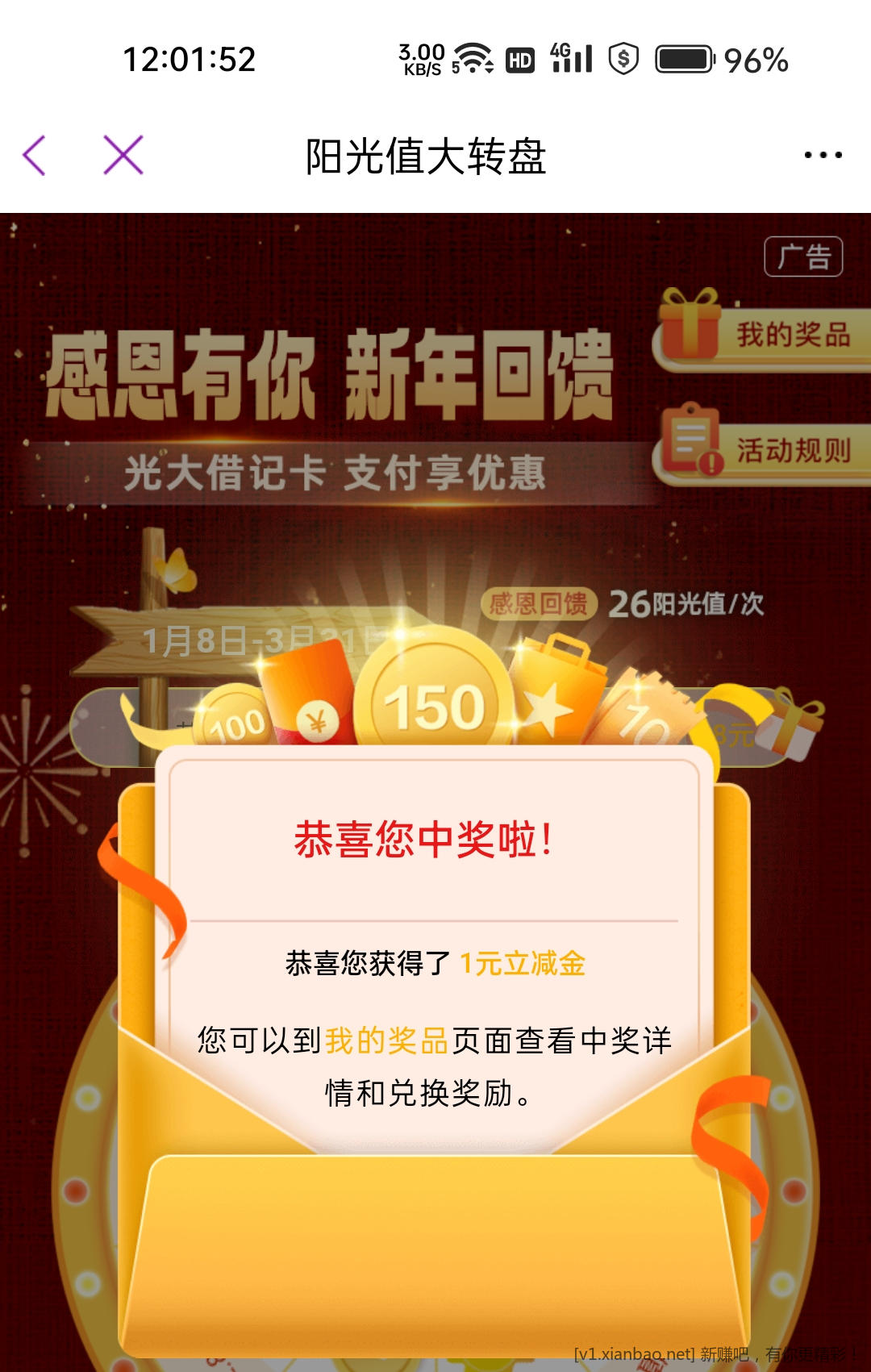871x1372 pixels.
Task: Open the three-dot overflow menu
Action: pos(823,155)
